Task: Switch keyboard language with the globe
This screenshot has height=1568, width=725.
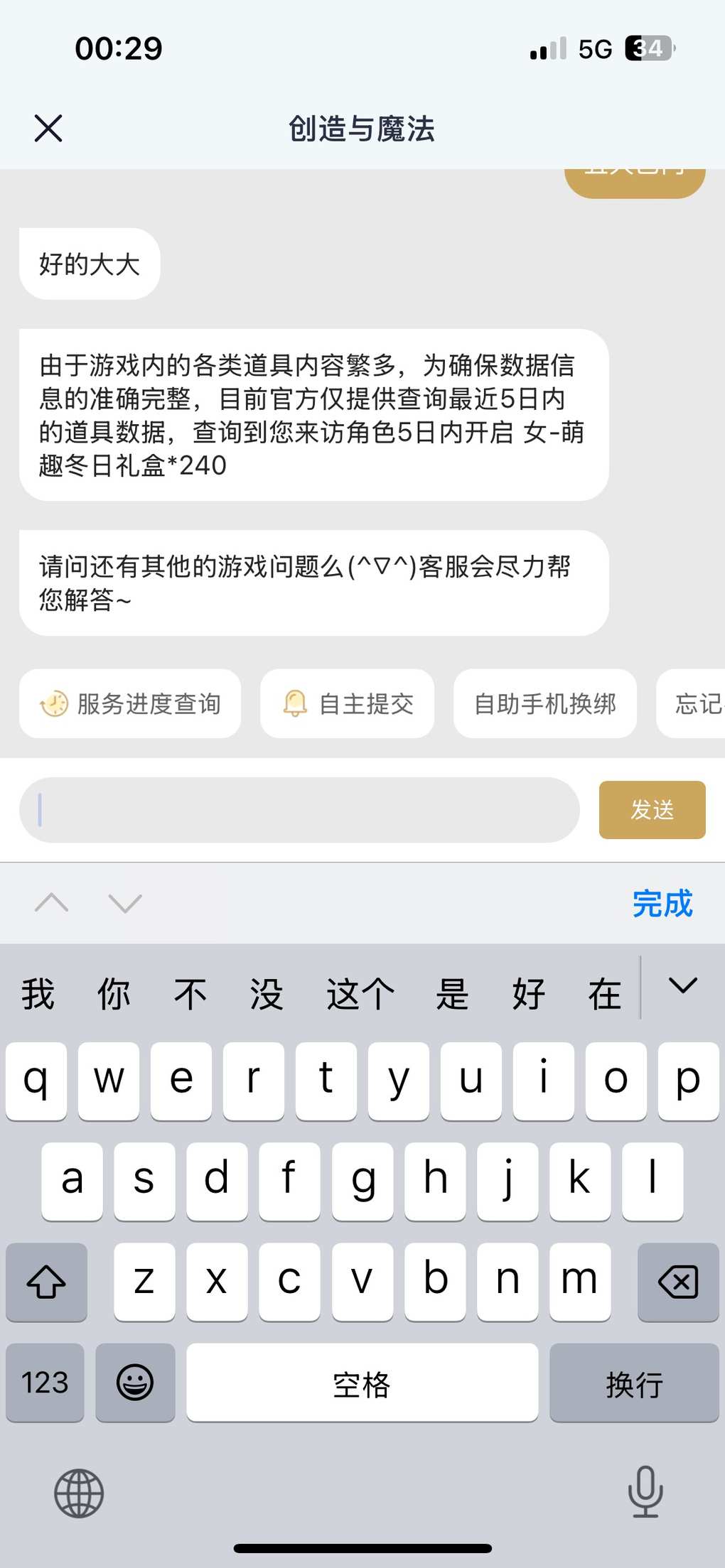Action: pyautogui.click(x=79, y=1493)
